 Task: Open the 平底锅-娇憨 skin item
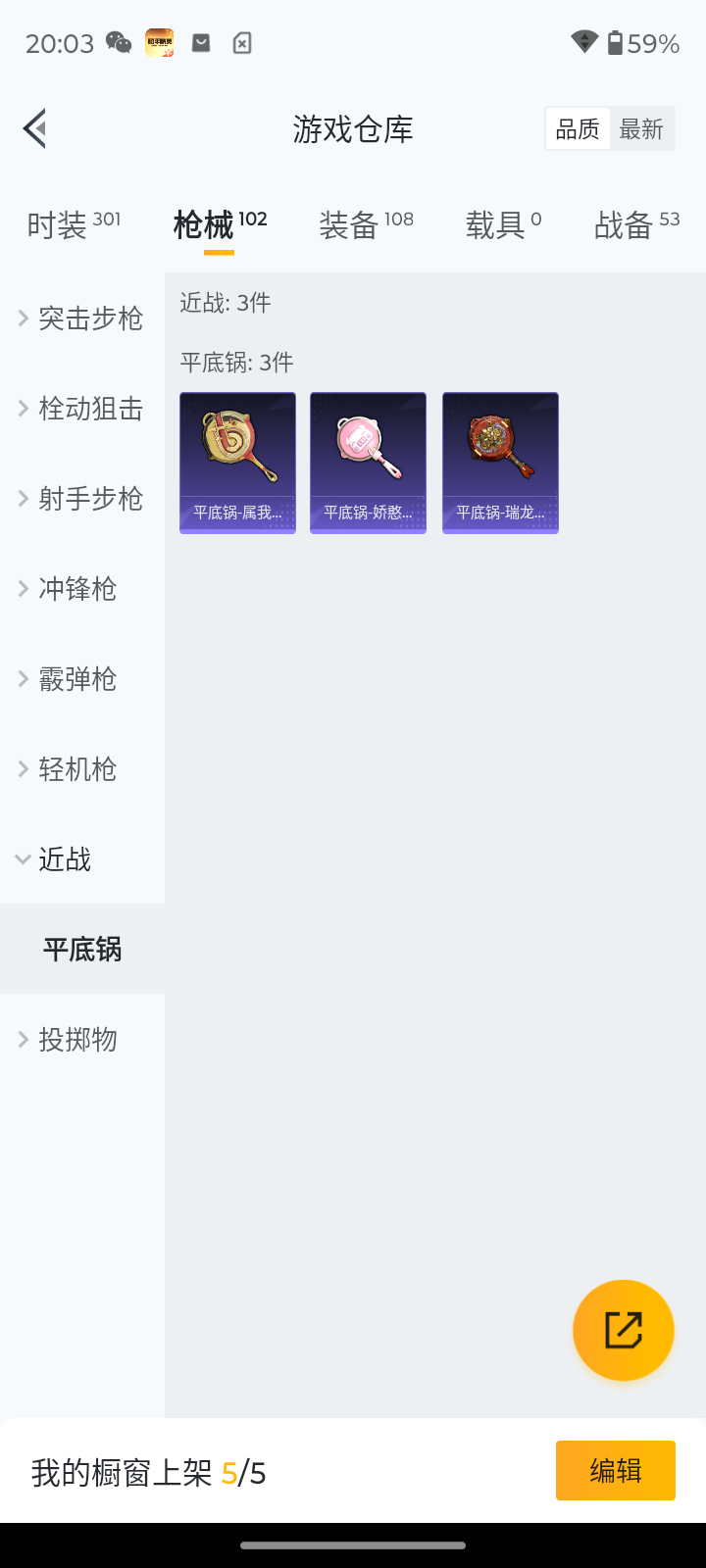point(368,463)
